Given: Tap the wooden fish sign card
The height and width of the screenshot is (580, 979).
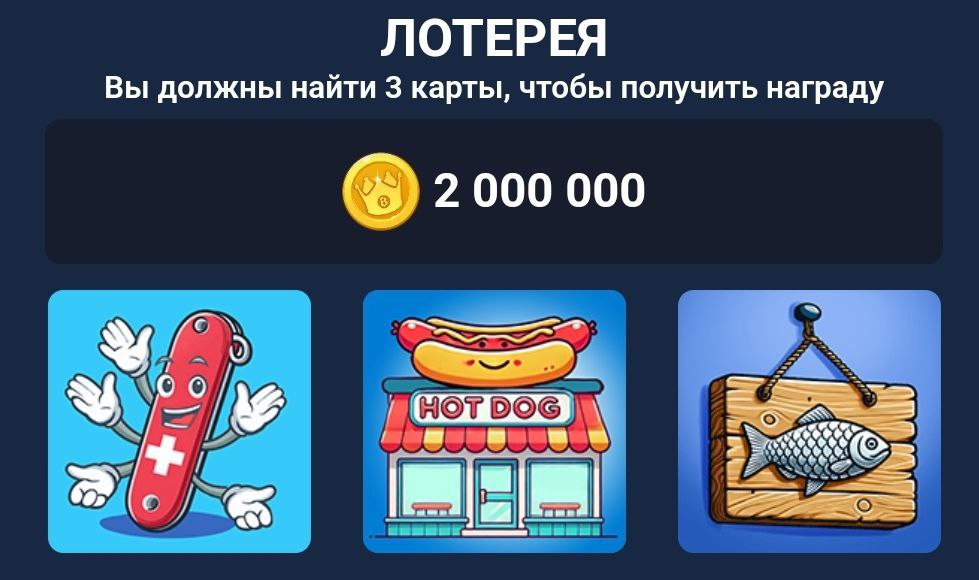Looking at the screenshot, I should click(x=809, y=421).
